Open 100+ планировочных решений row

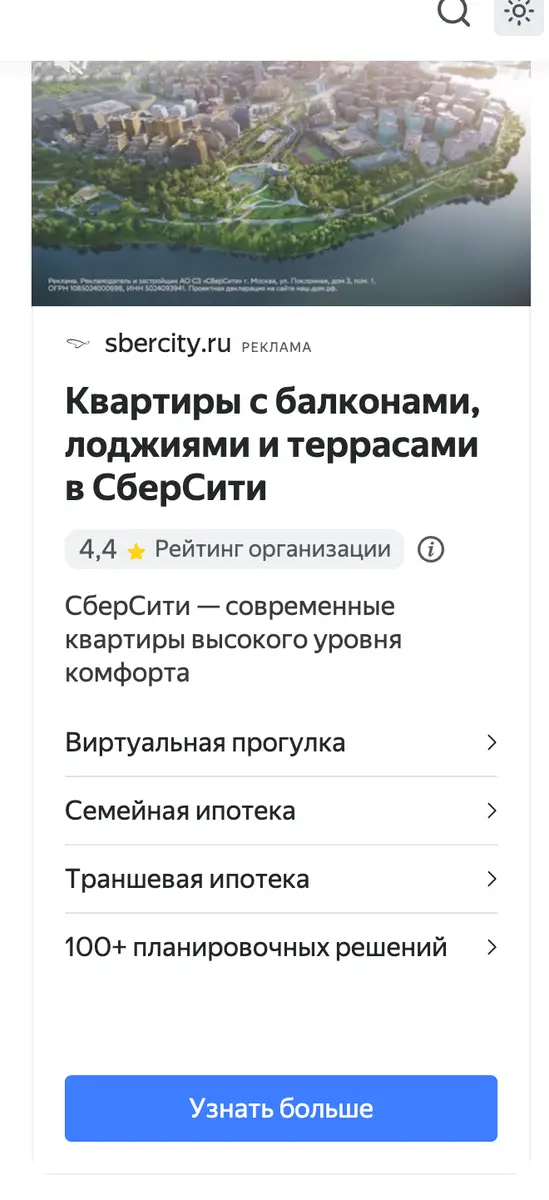[281, 947]
